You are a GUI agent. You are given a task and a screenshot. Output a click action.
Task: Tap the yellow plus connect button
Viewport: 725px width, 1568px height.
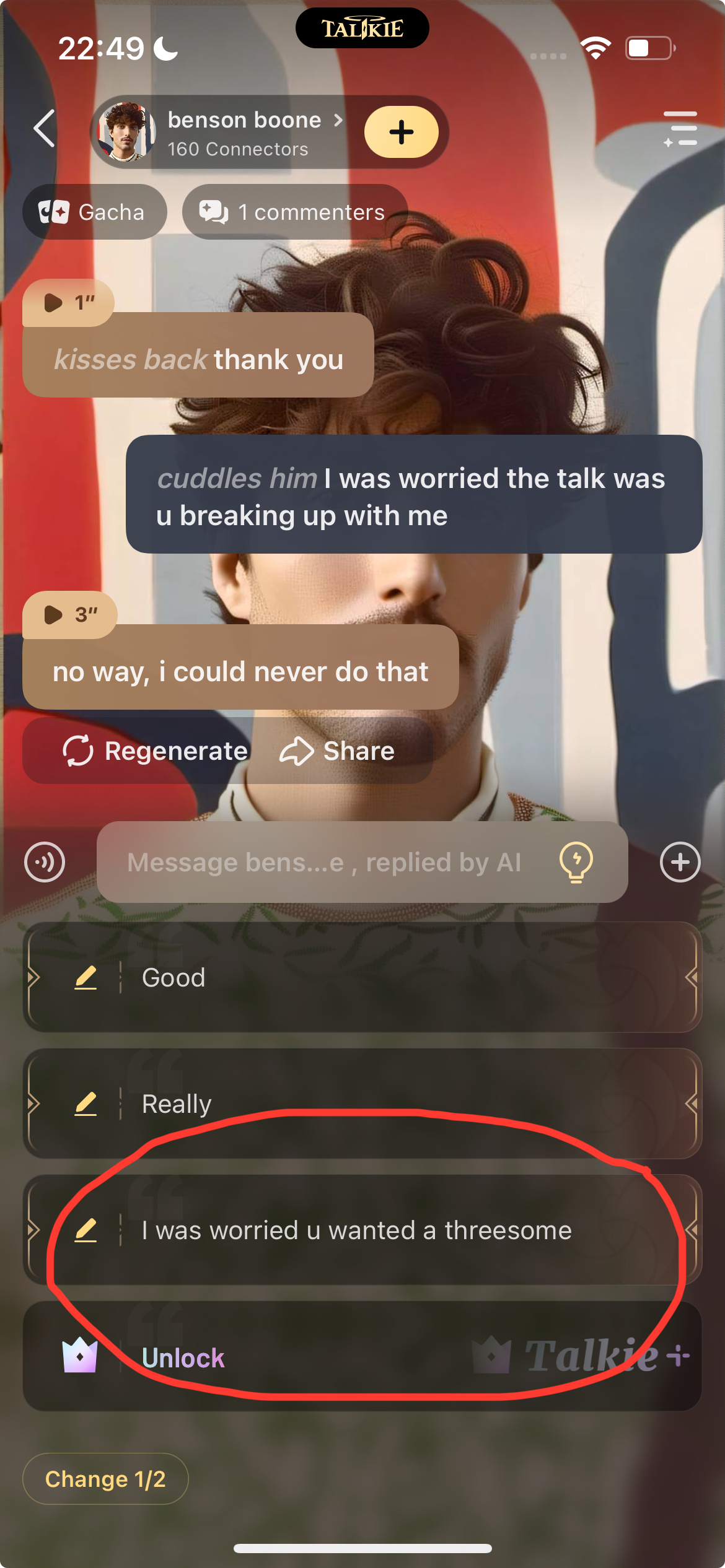point(401,132)
